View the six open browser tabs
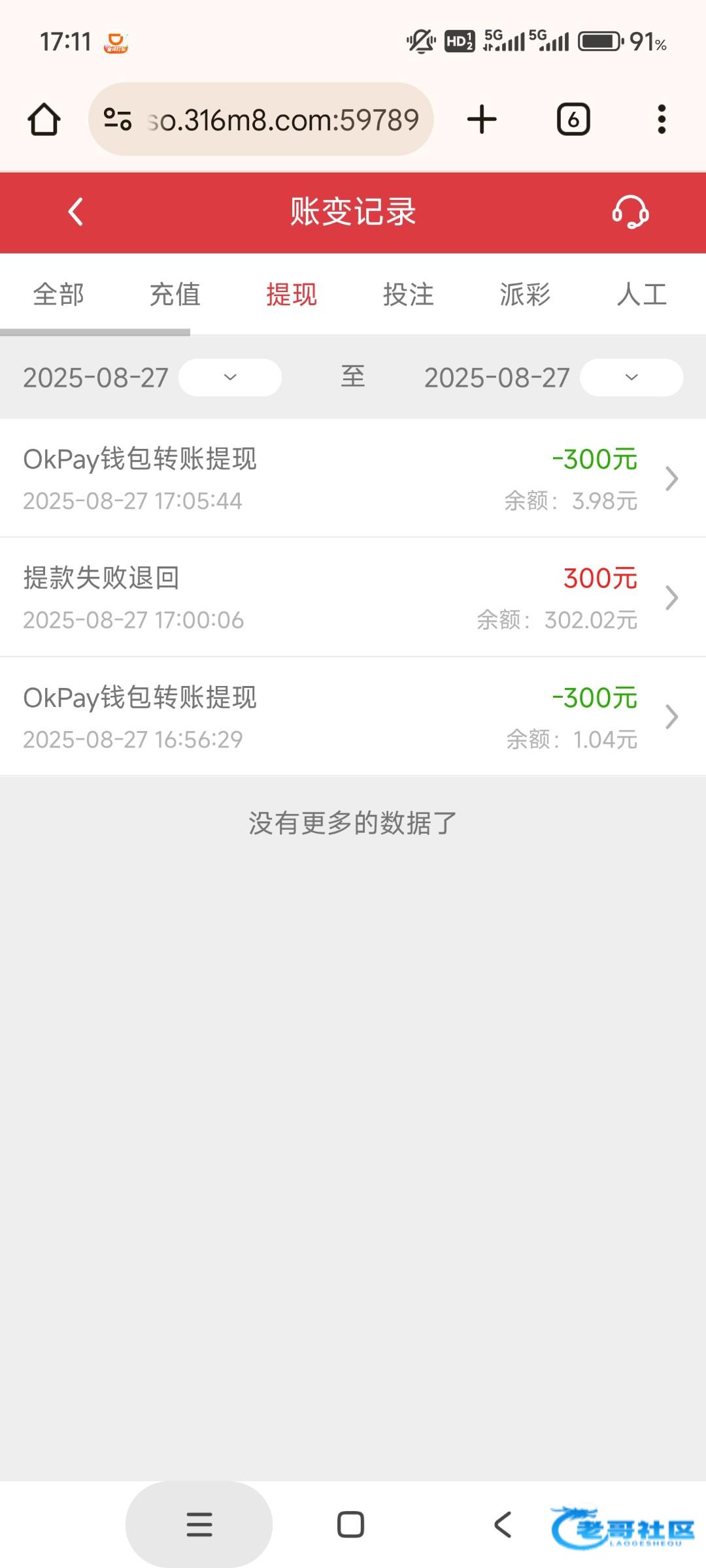 pyautogui.click(x=573, y=120)
